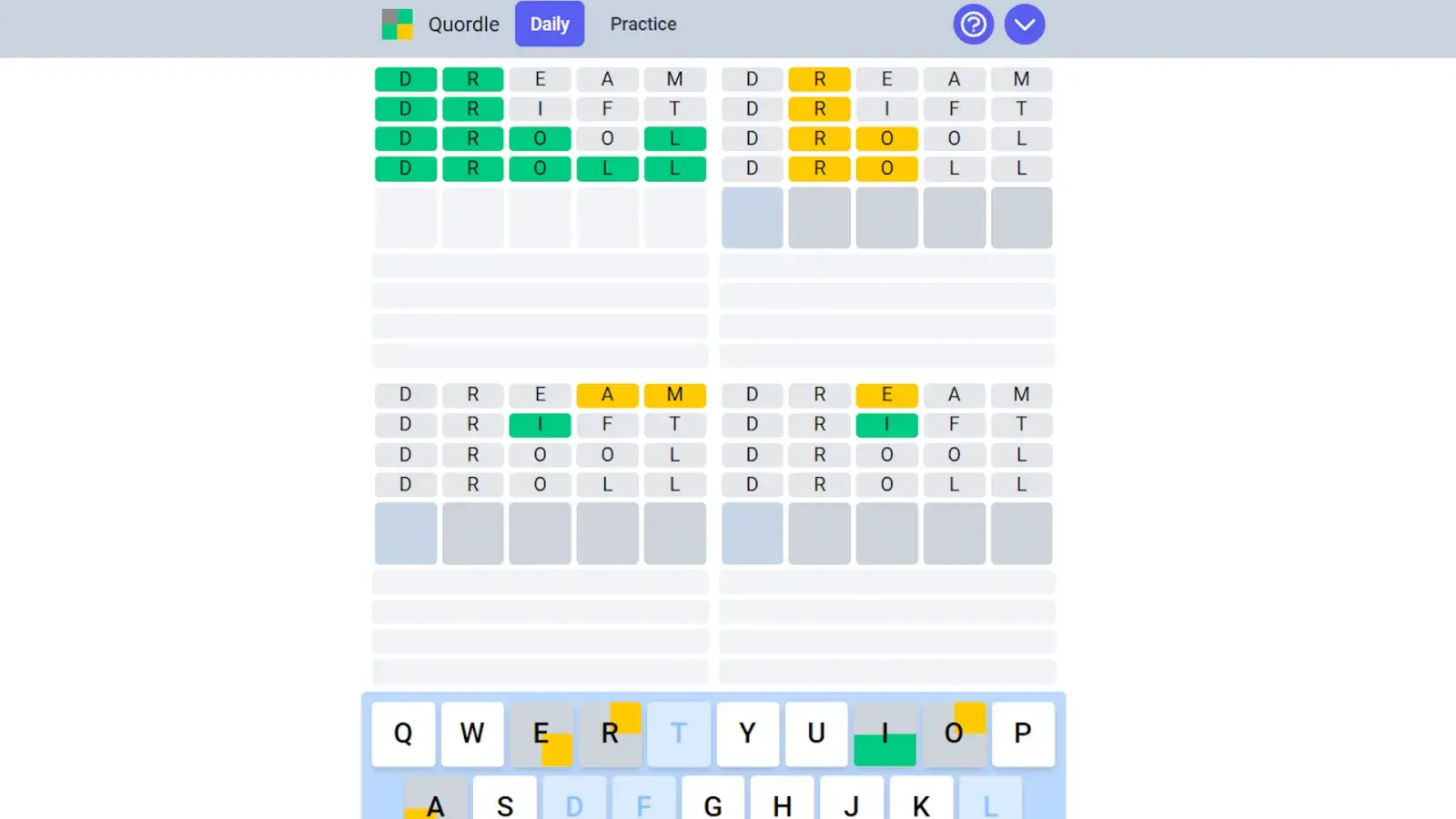Tap the W key on keyboard
This screenshot has height=819, width=1456.
(x=472, y=733)
